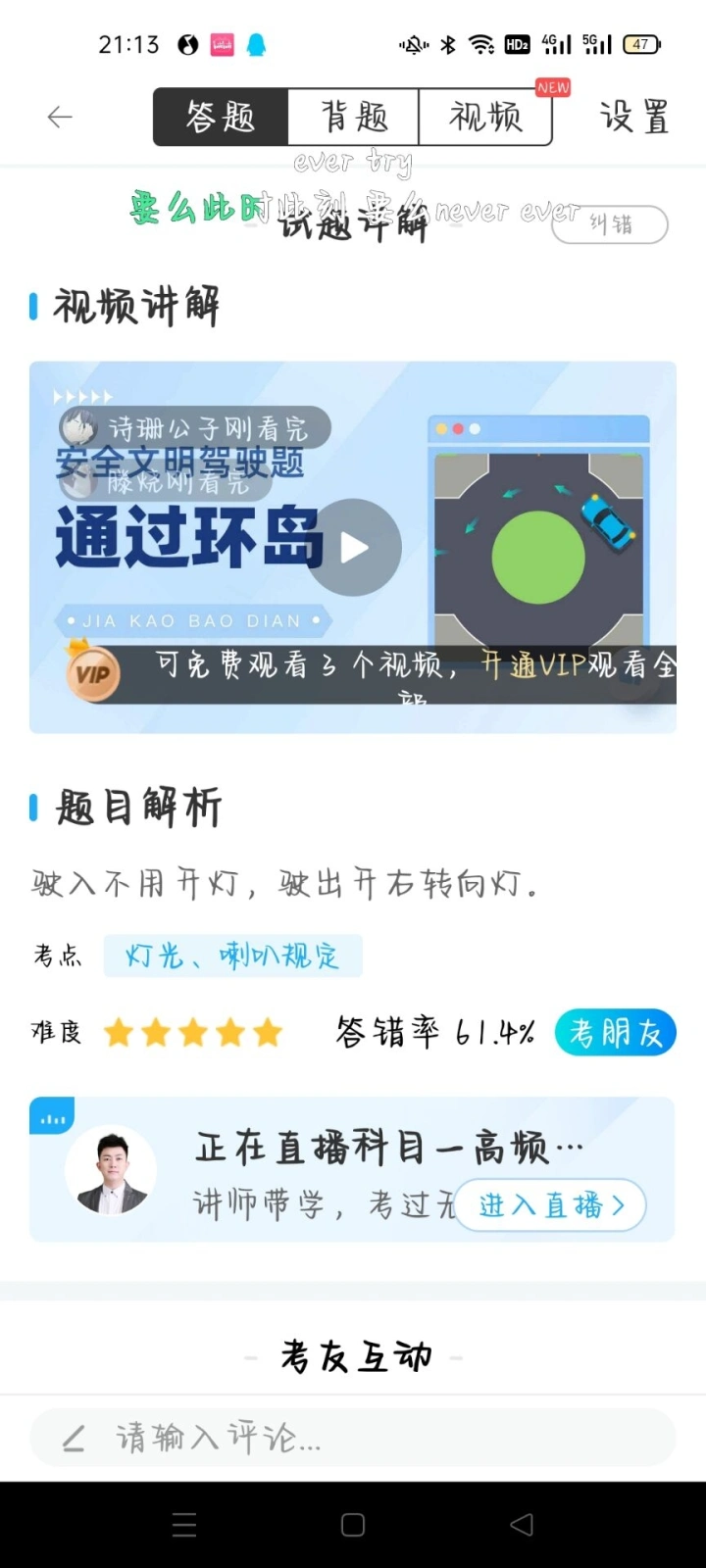The height and width of the screenshot is (1568, 706).
Task: Focus the 请输入评论 comment field
Action: [x=353, y=1438]
